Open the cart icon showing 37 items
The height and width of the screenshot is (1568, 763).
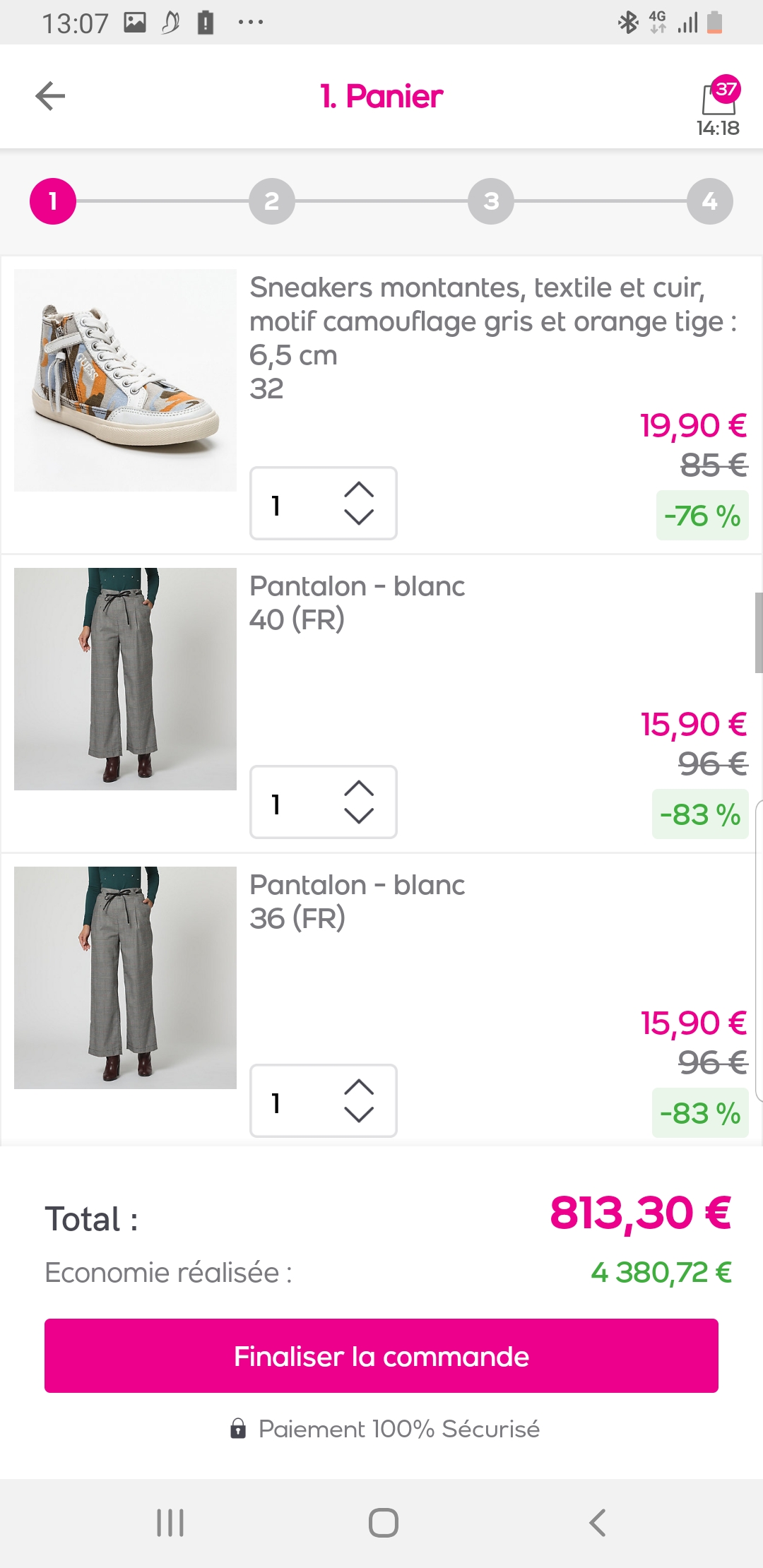click(718, 99)
